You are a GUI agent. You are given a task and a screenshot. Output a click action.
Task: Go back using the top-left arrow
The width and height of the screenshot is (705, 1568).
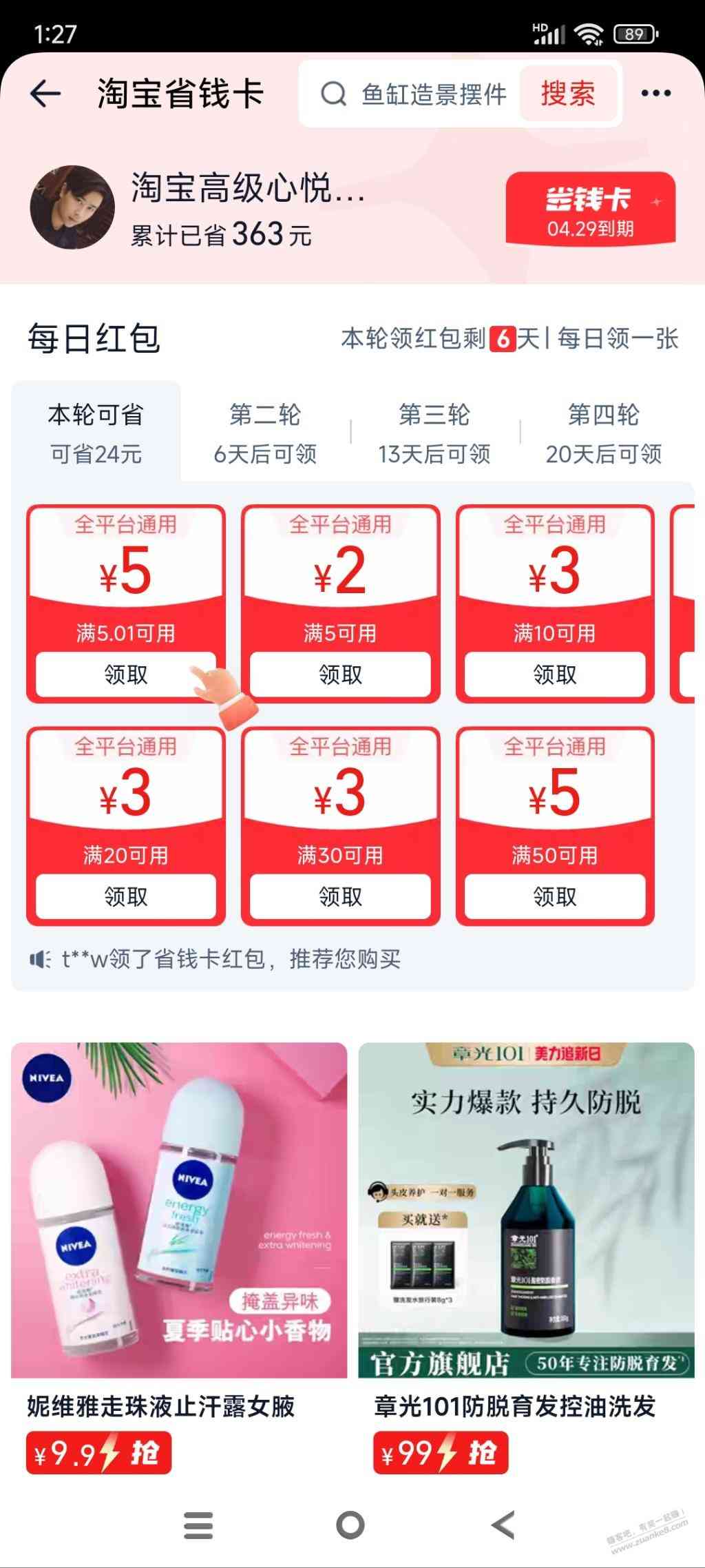point(46,93)
